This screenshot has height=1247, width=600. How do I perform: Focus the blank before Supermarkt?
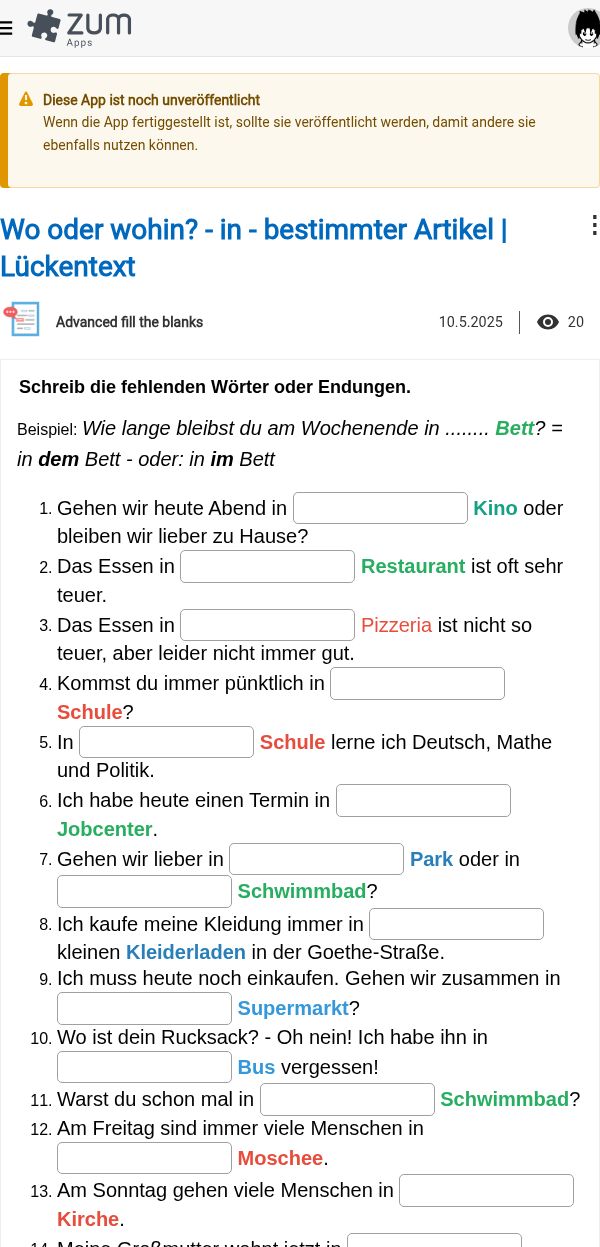[x=144, y=1008]
